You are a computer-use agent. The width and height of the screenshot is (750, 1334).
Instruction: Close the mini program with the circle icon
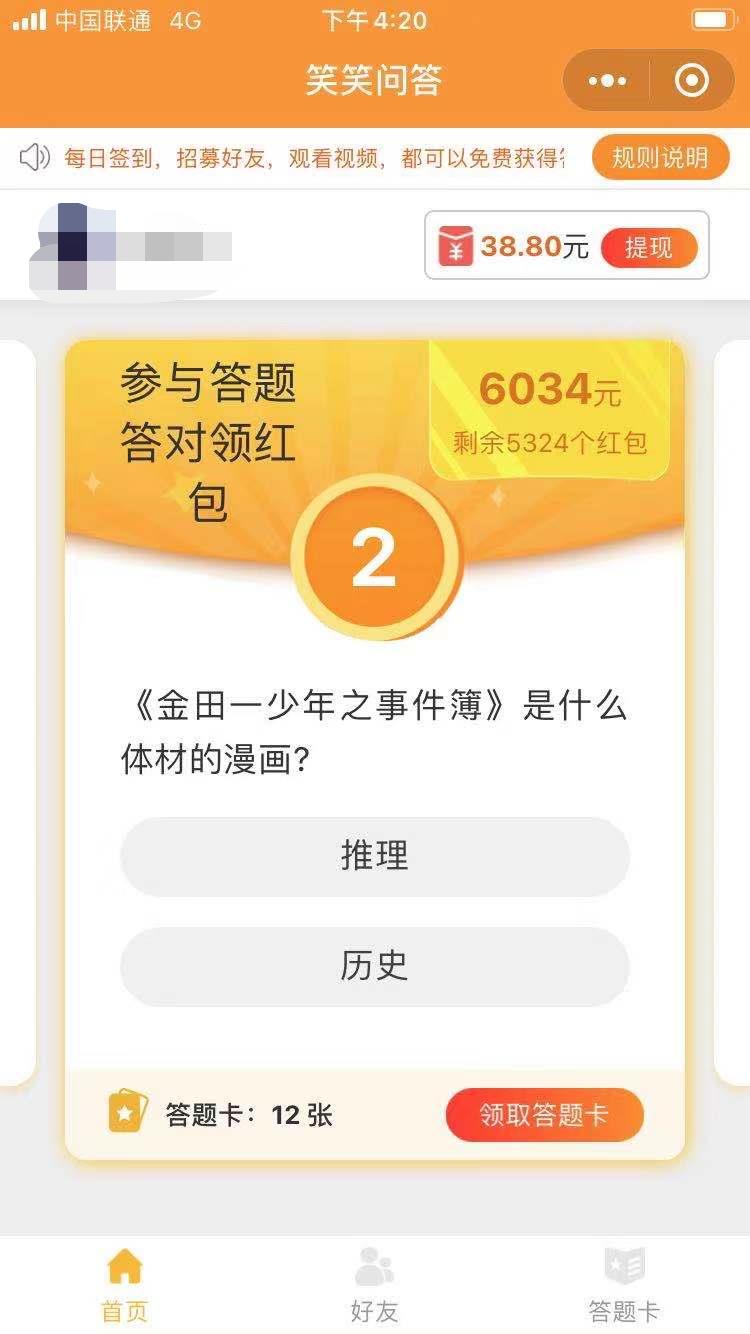click(x=692, y=81)
